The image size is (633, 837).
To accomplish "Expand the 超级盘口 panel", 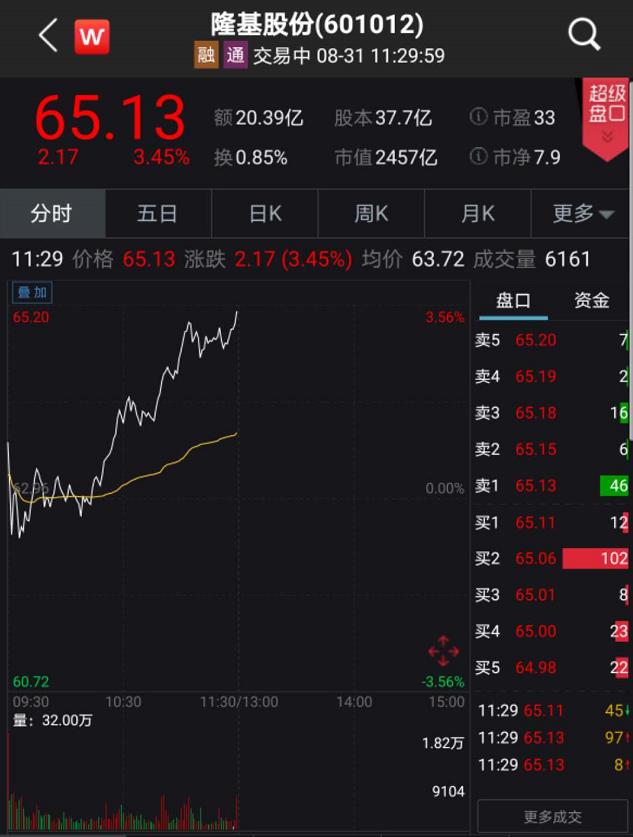I will [607, 119].
